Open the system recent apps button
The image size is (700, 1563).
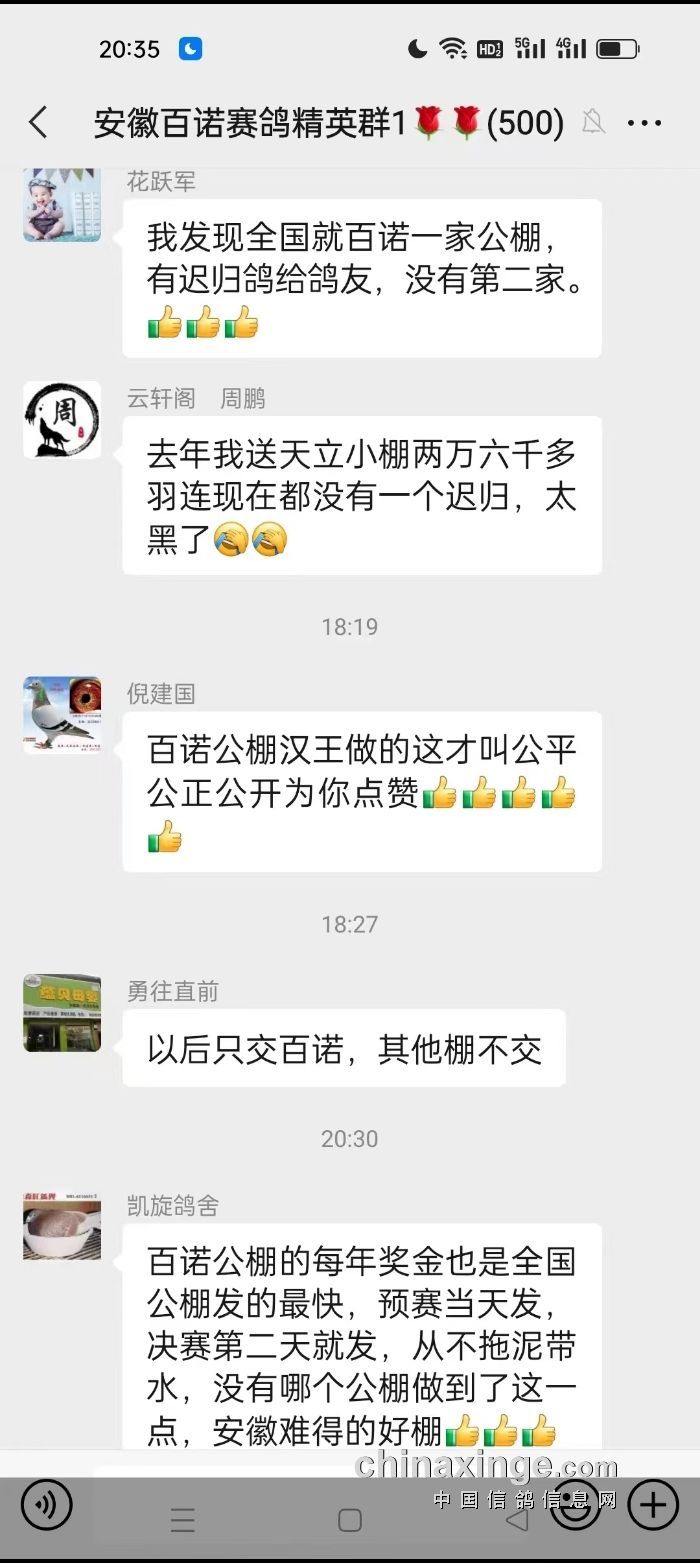pos(183,1520)
